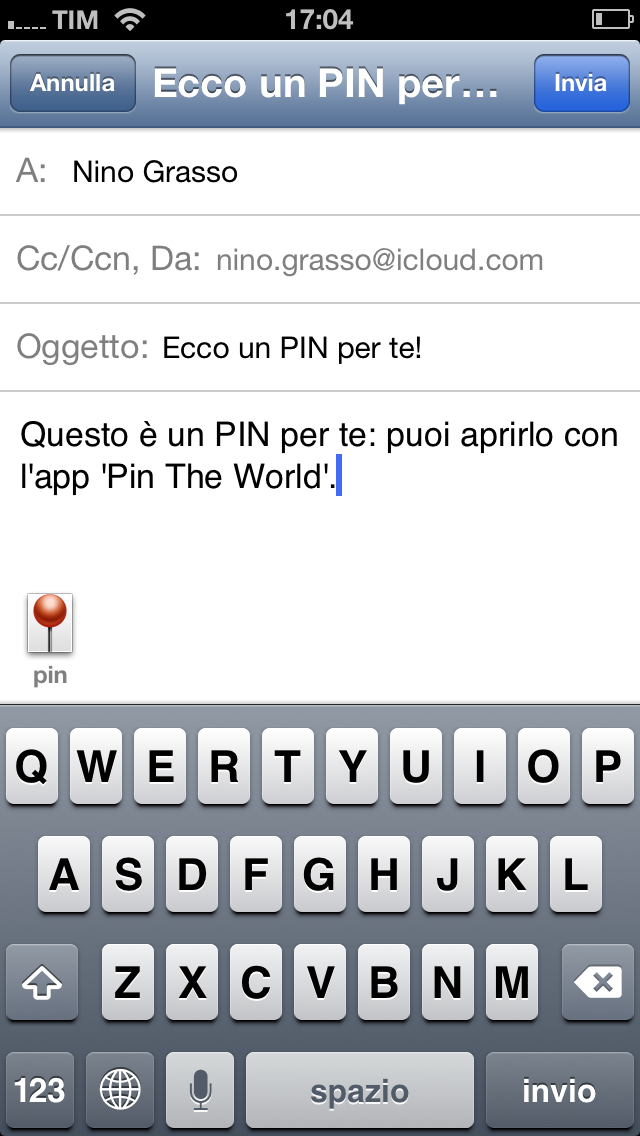Image resolution: width=640 pixels, height=1136 pixels.
Task: Change keyboard language with globe key
Action: [x=120, y=1089]
